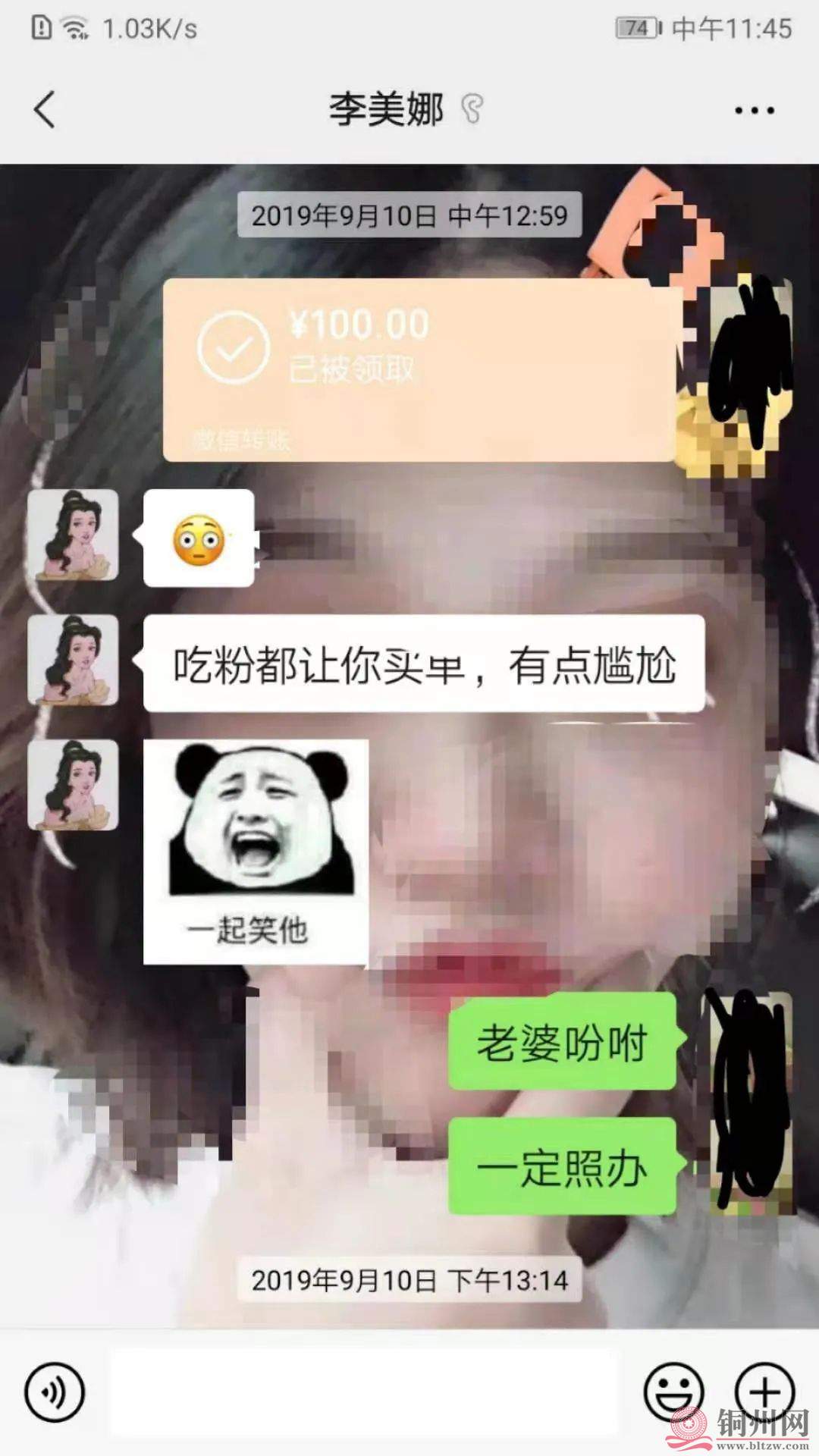The image size is (819, 1456).
Task: Open the chat overflow menu
Action: 754,111
